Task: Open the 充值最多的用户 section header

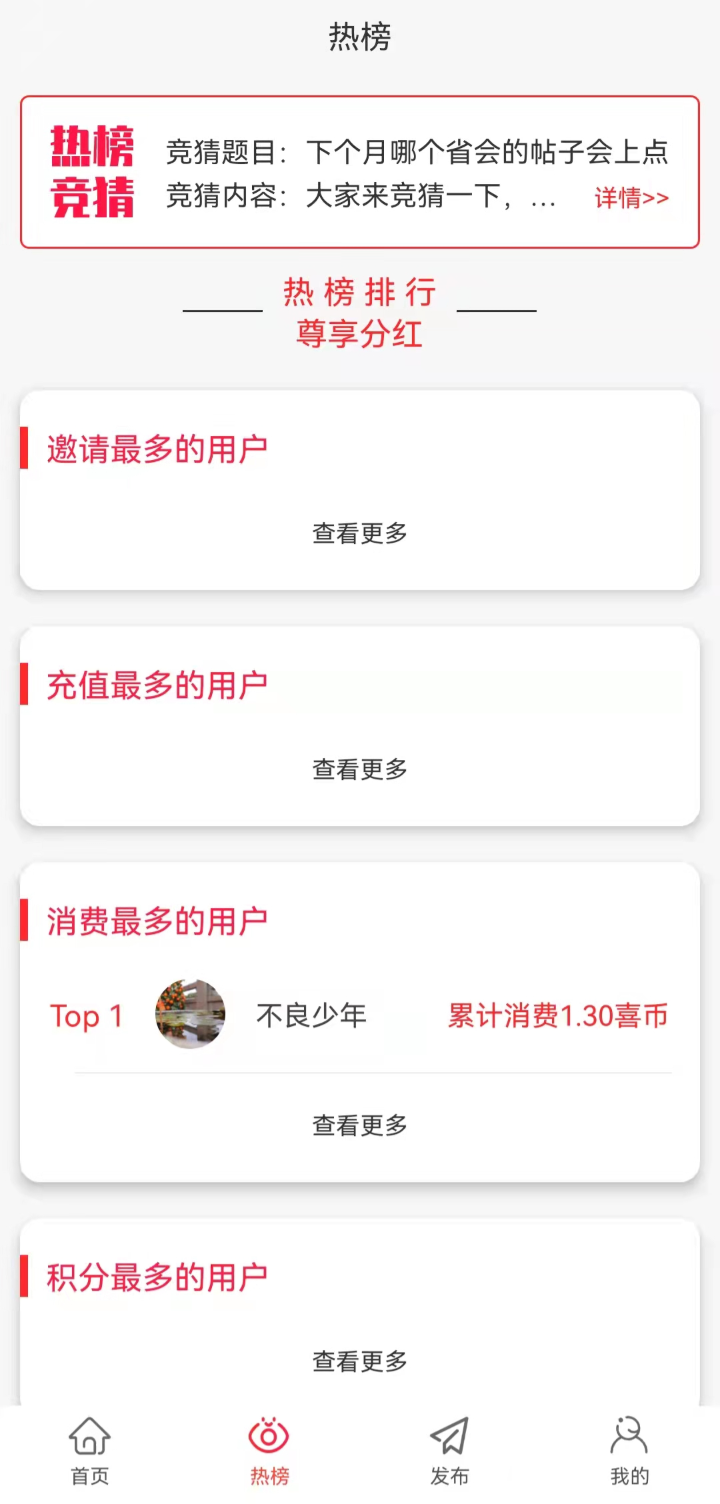Action: (155, 685)
